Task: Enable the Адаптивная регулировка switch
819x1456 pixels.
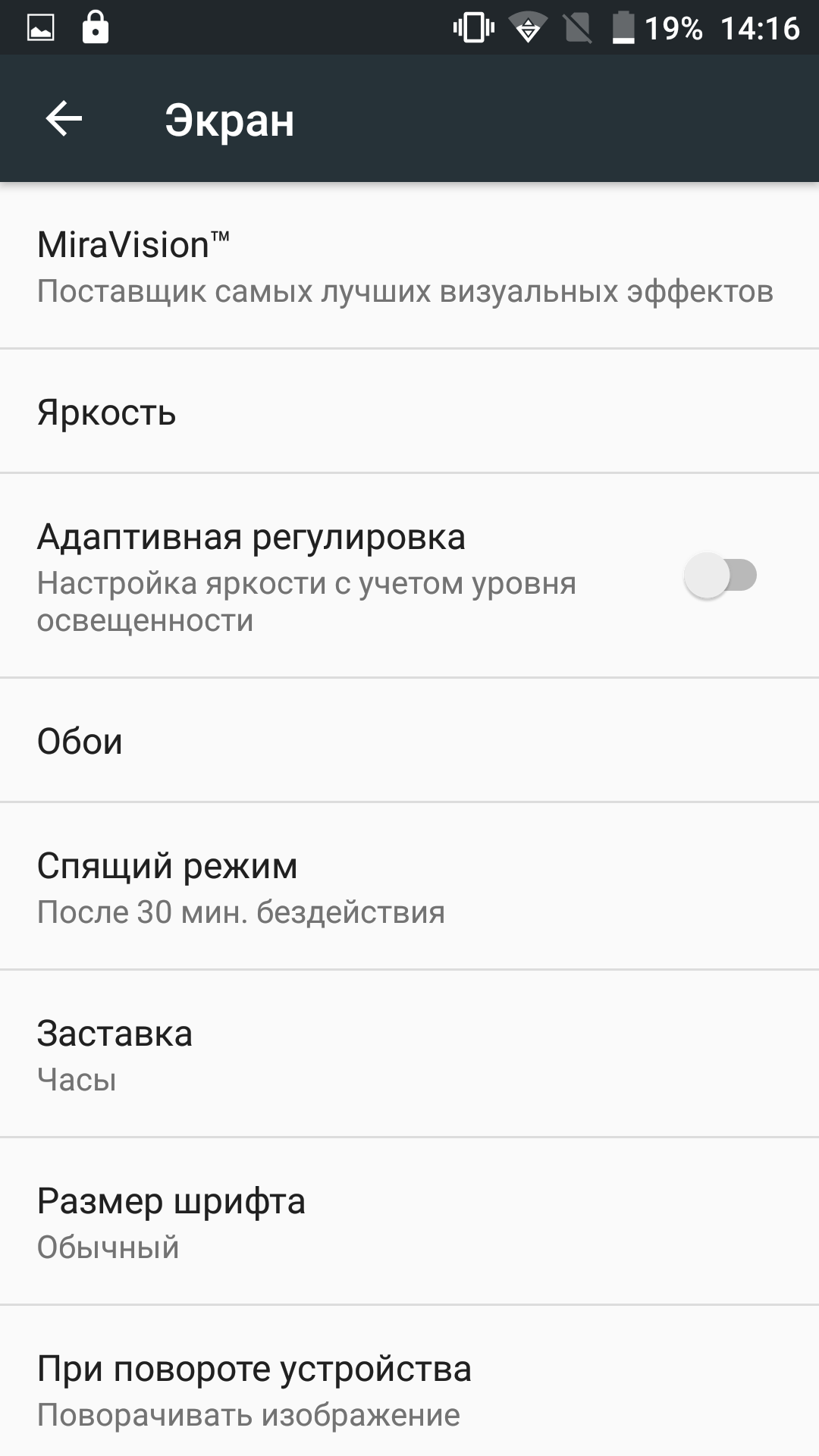Action: [x=720, y=576]
